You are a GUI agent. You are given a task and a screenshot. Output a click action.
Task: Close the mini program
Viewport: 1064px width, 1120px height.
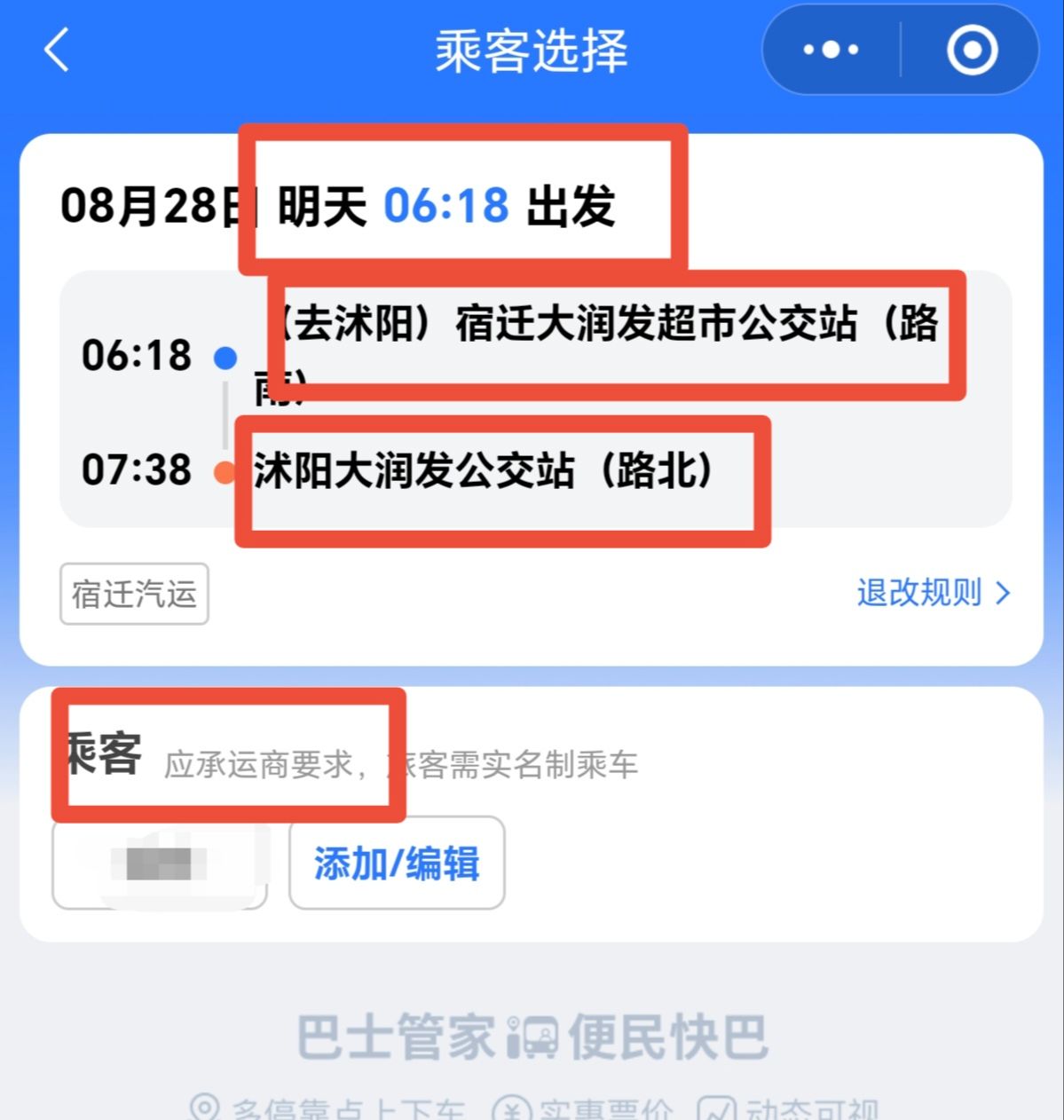[x=972, y=50]
